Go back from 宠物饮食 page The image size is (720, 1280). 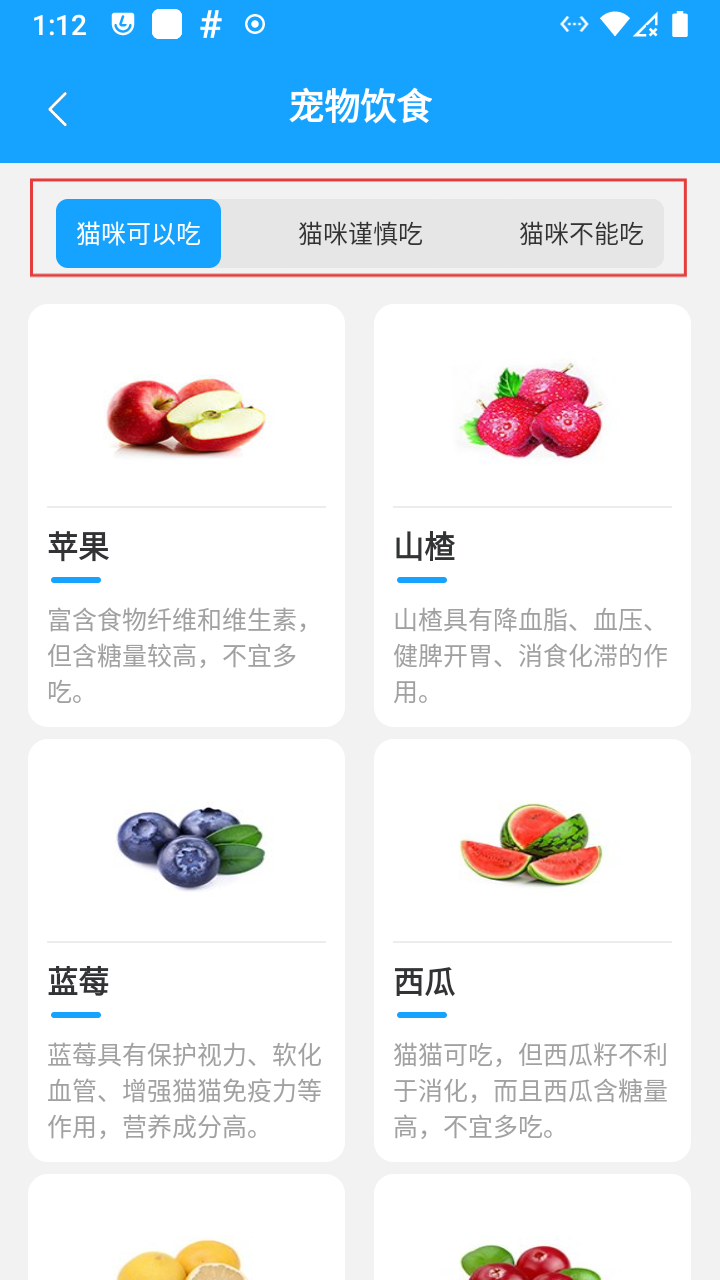click(58, 109)
